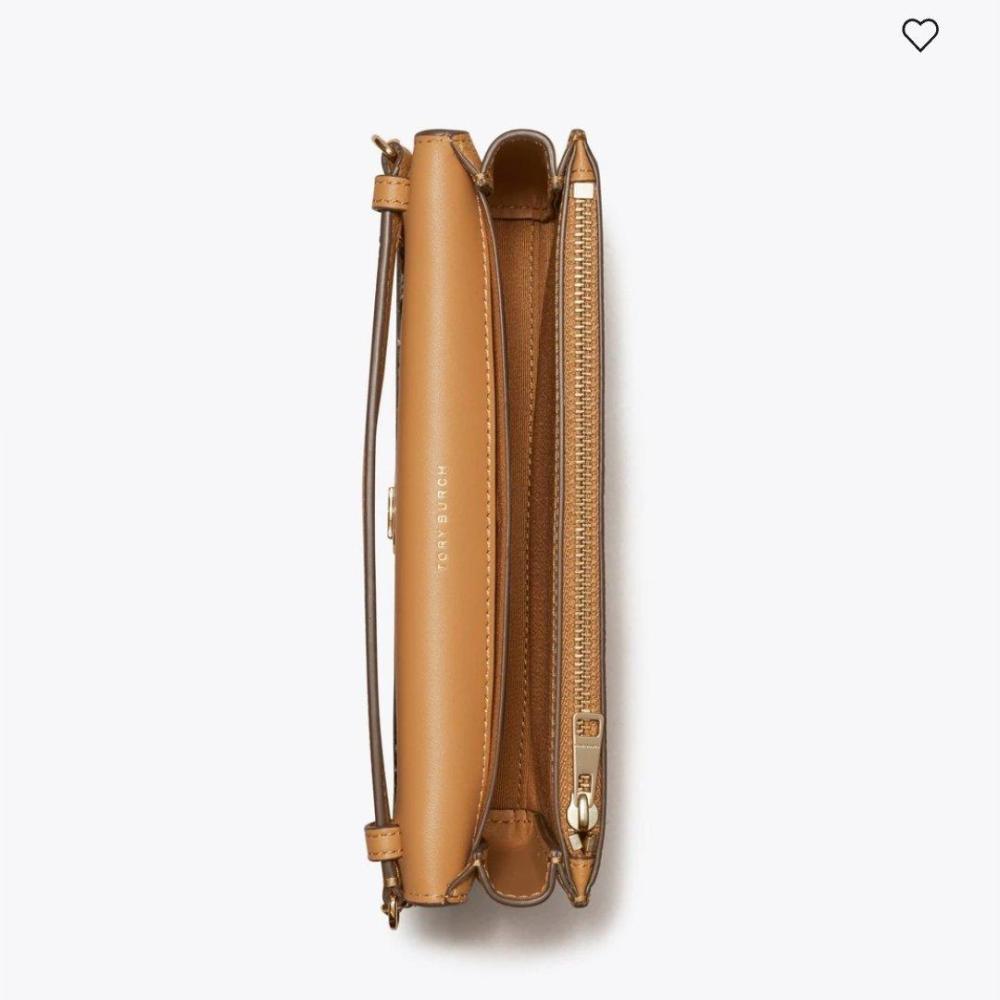Screen dimensions: 1000x1000
Task: Add this bag to wishlist with heart icon
Action: 920,35
